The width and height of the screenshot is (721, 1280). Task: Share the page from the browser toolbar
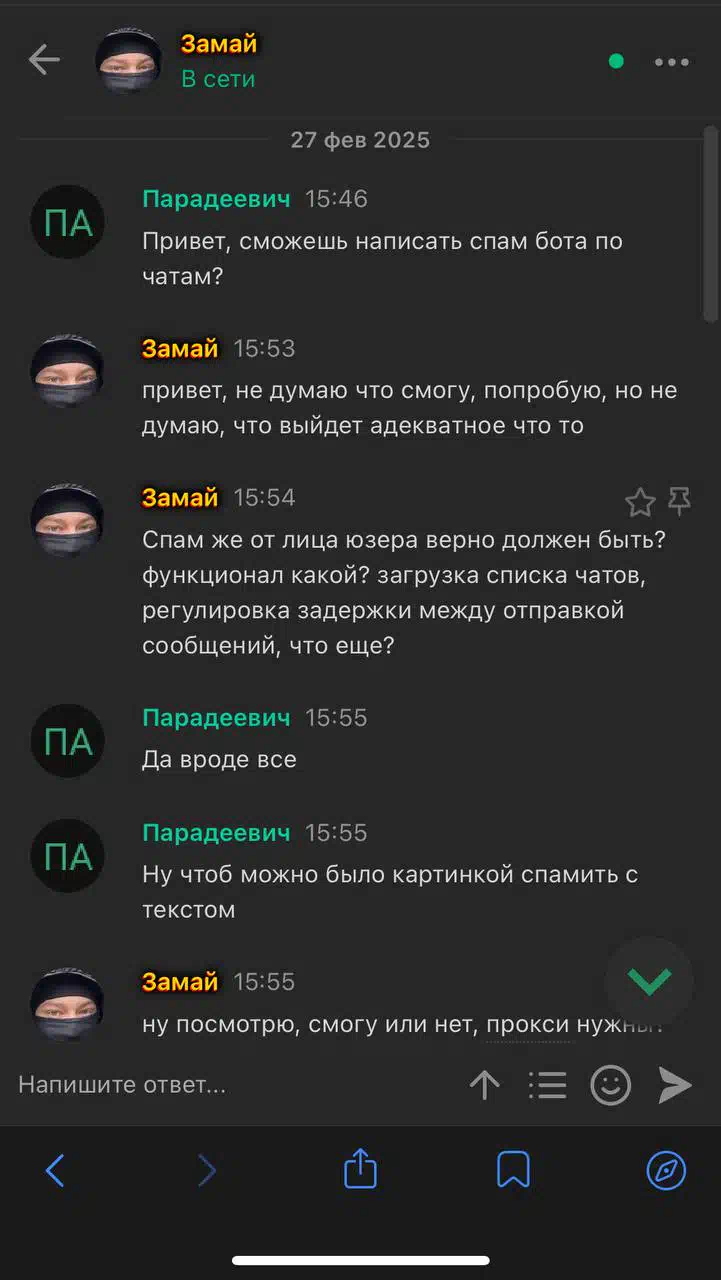click(360, 1168)
